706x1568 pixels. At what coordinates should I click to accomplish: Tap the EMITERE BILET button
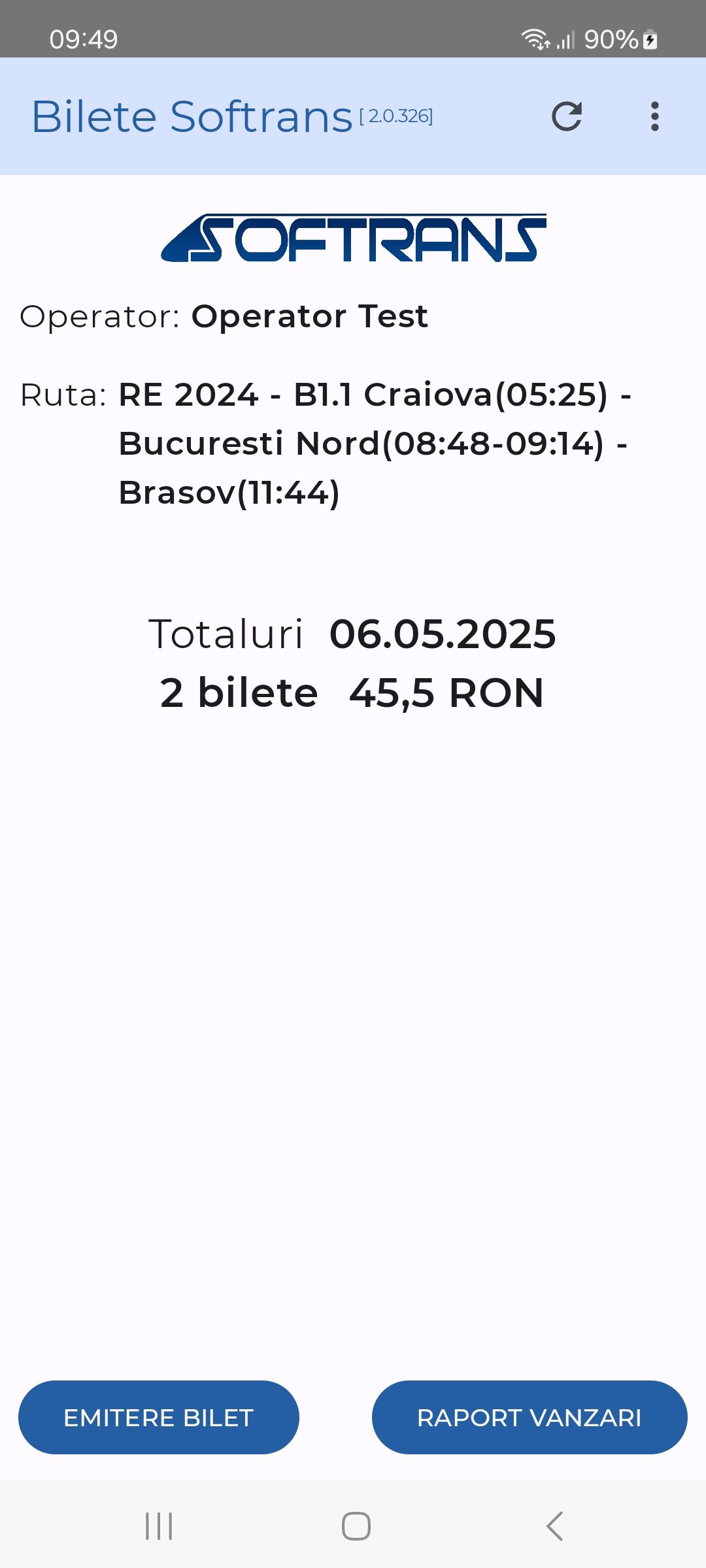[x=159, y=1417]
